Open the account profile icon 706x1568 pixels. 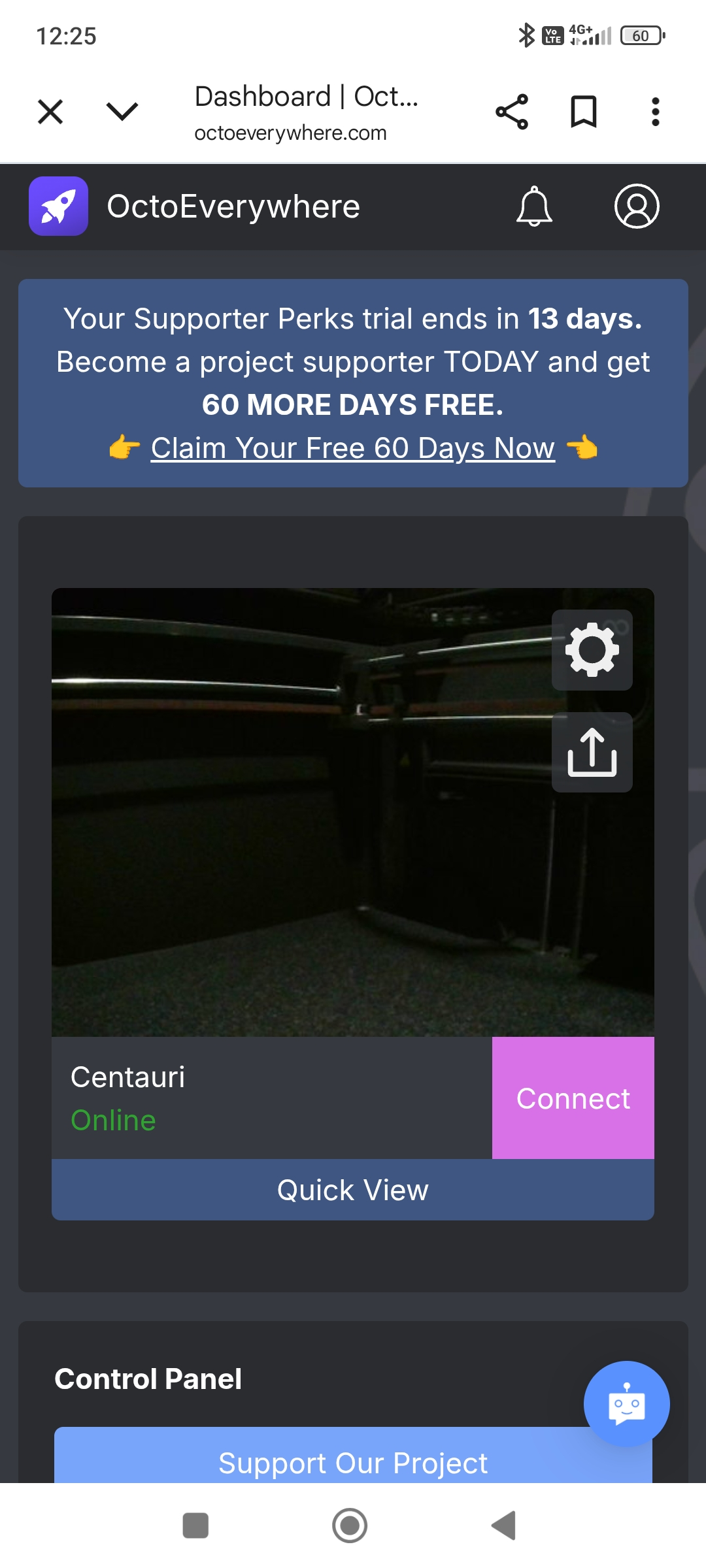pos(637,206)
